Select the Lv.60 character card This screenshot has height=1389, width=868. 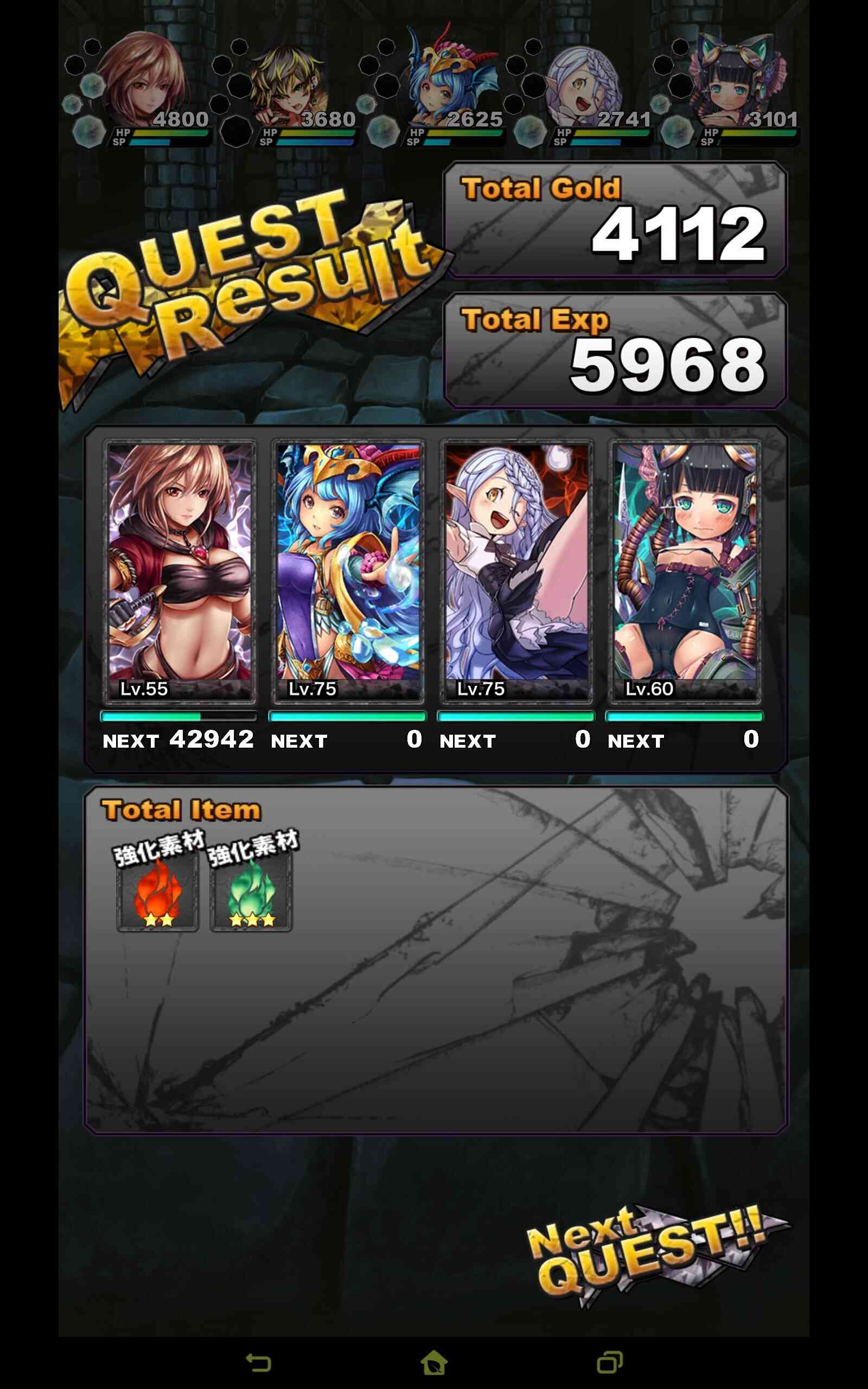point(685,572)
